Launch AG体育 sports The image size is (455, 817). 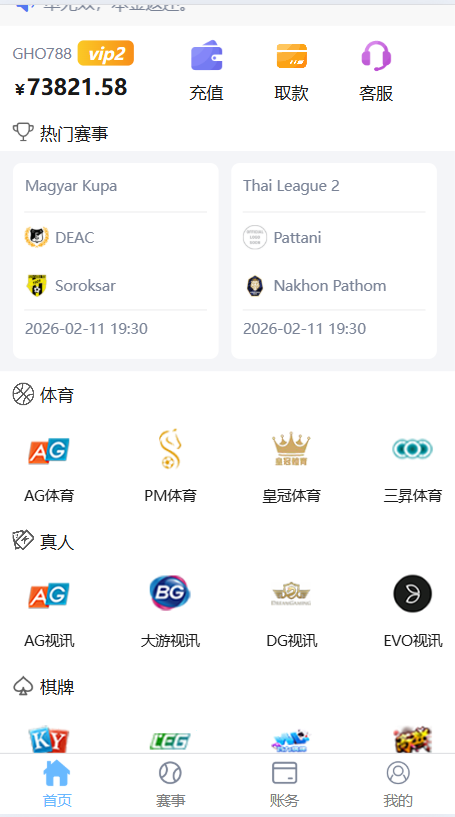coord(49,465)
